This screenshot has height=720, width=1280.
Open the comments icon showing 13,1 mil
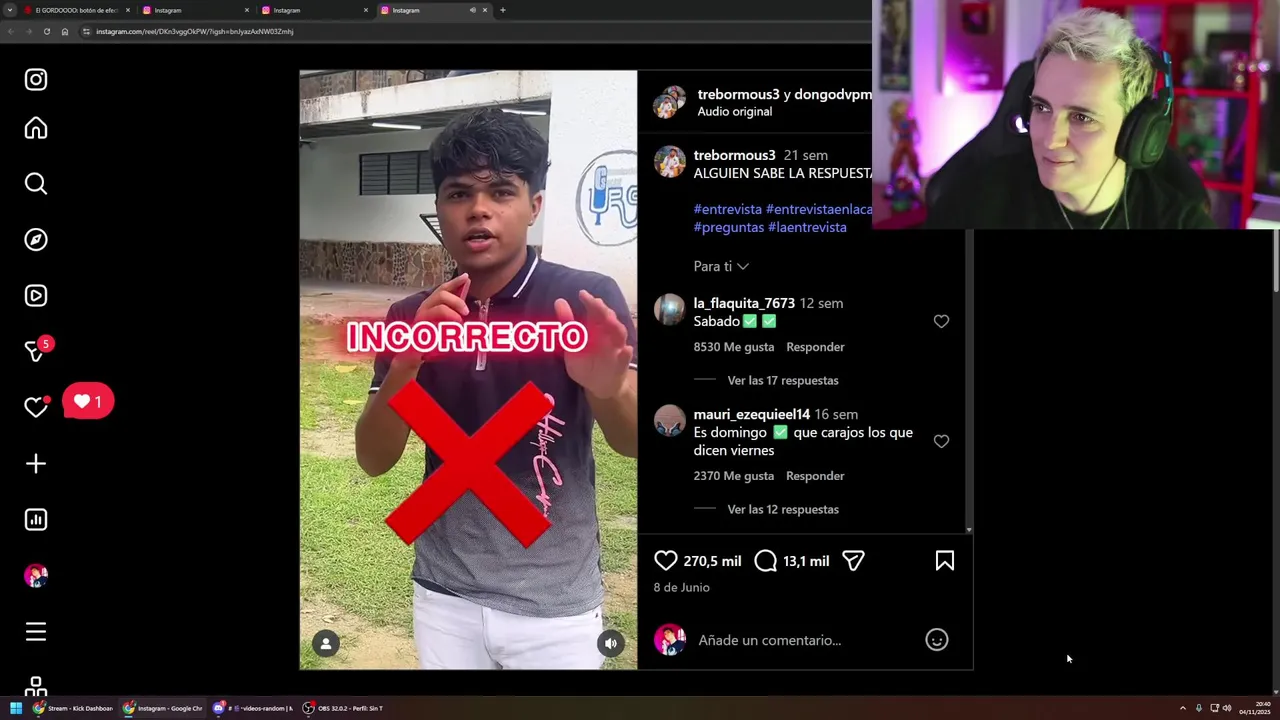click(x=766, y=561)
